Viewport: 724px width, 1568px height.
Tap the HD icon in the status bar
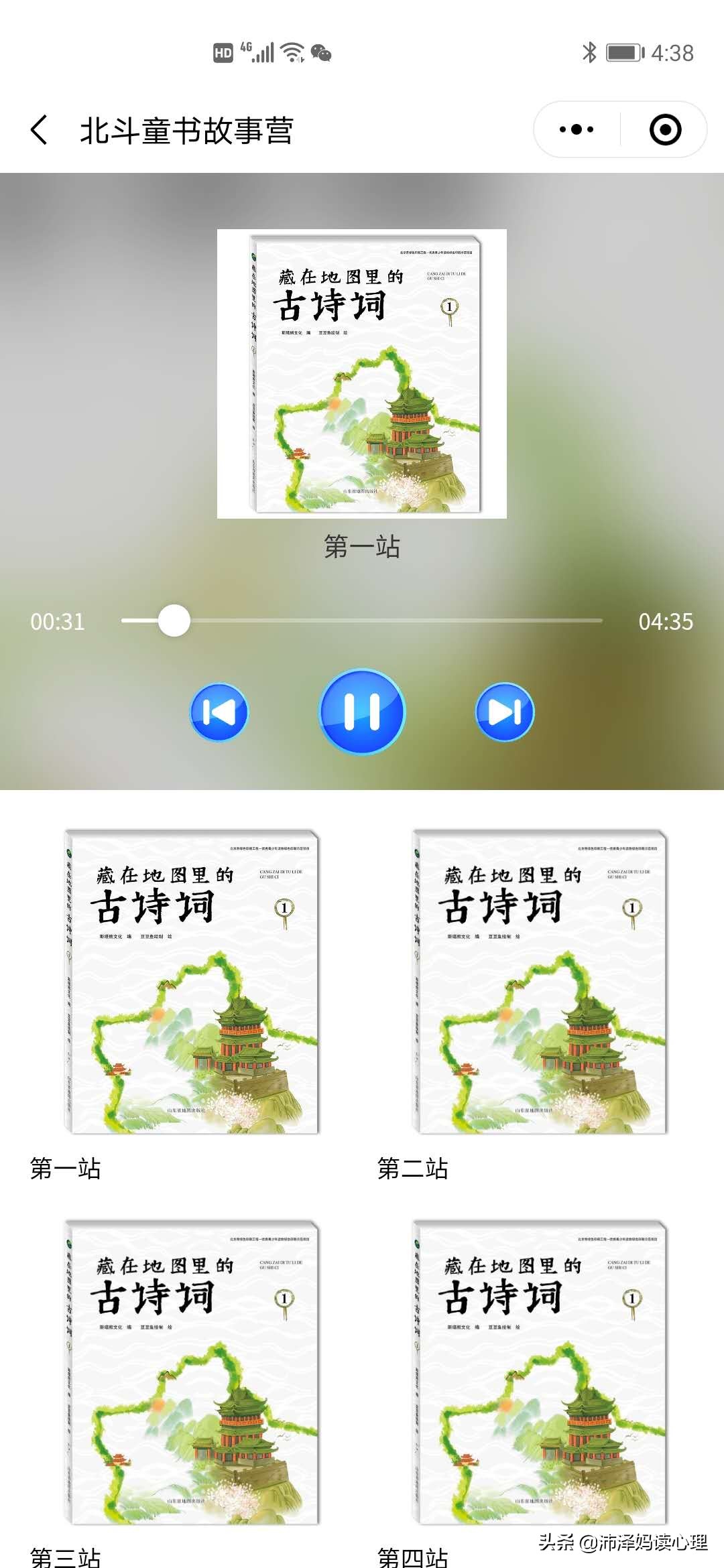point(223,52)
